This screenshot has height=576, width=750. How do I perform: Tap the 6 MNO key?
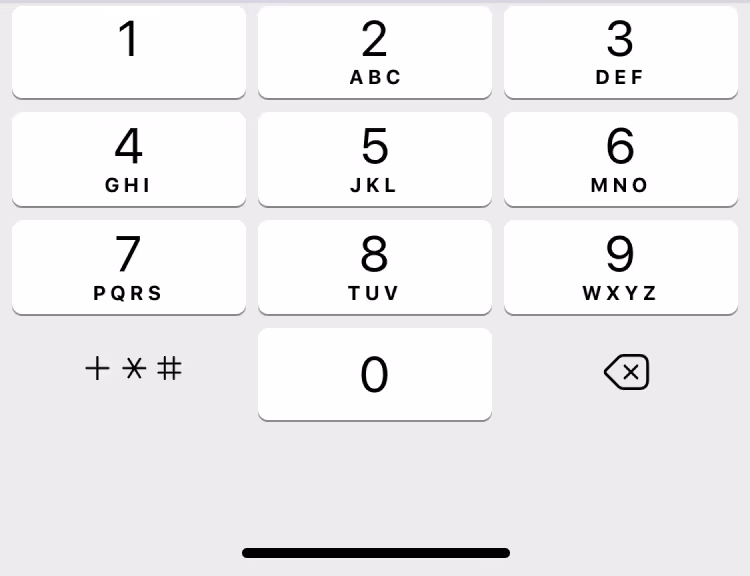pyautogui.click(x=620, y=159)
